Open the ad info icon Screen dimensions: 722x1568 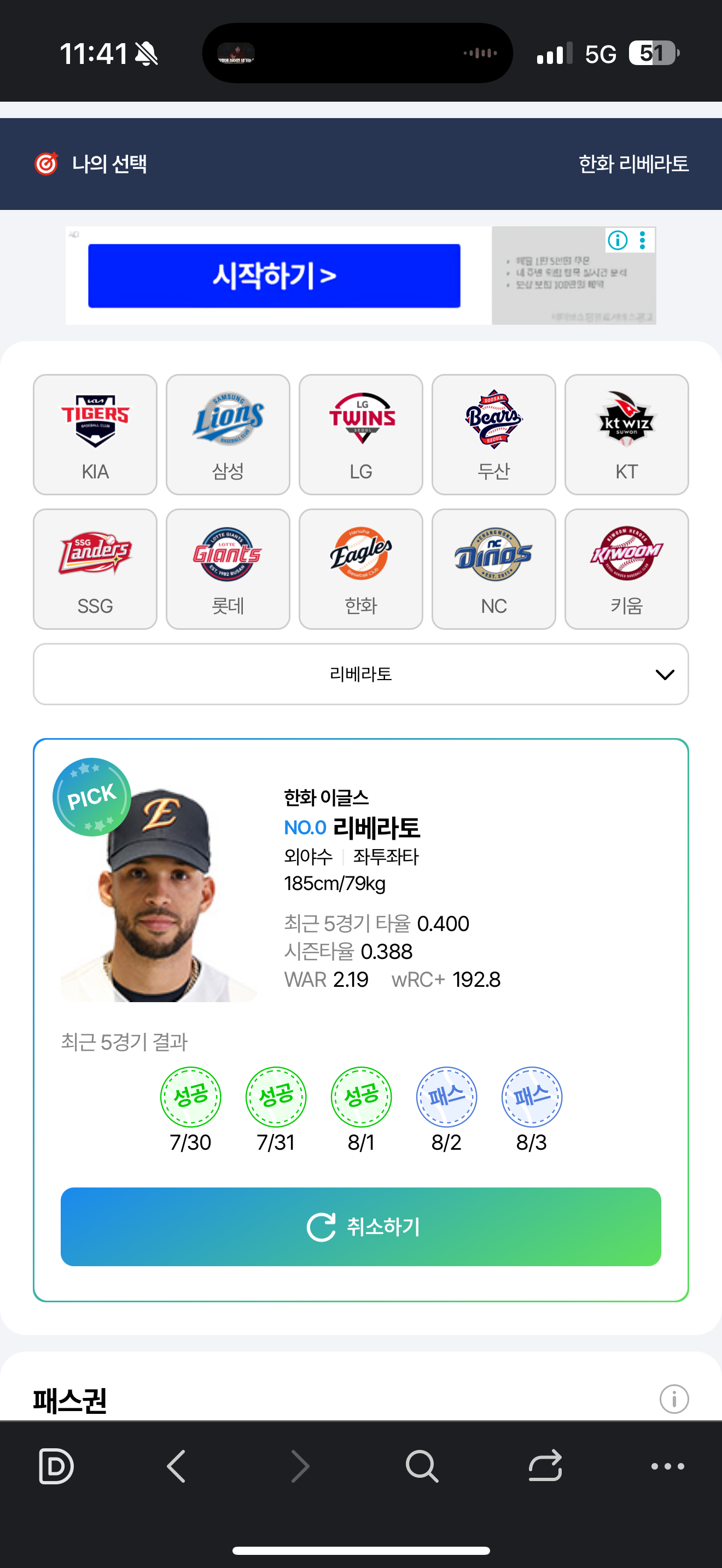click(x=618, y=241)
